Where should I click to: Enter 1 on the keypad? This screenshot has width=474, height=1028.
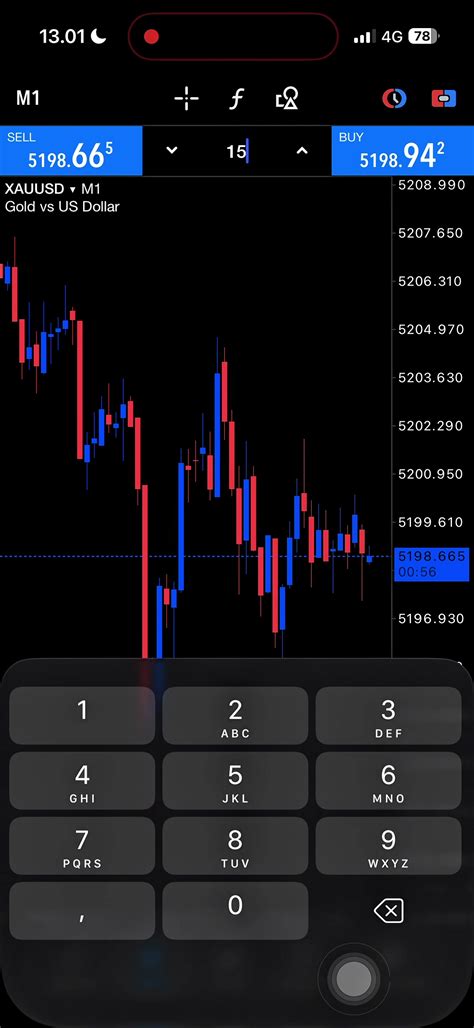point(82,715)
